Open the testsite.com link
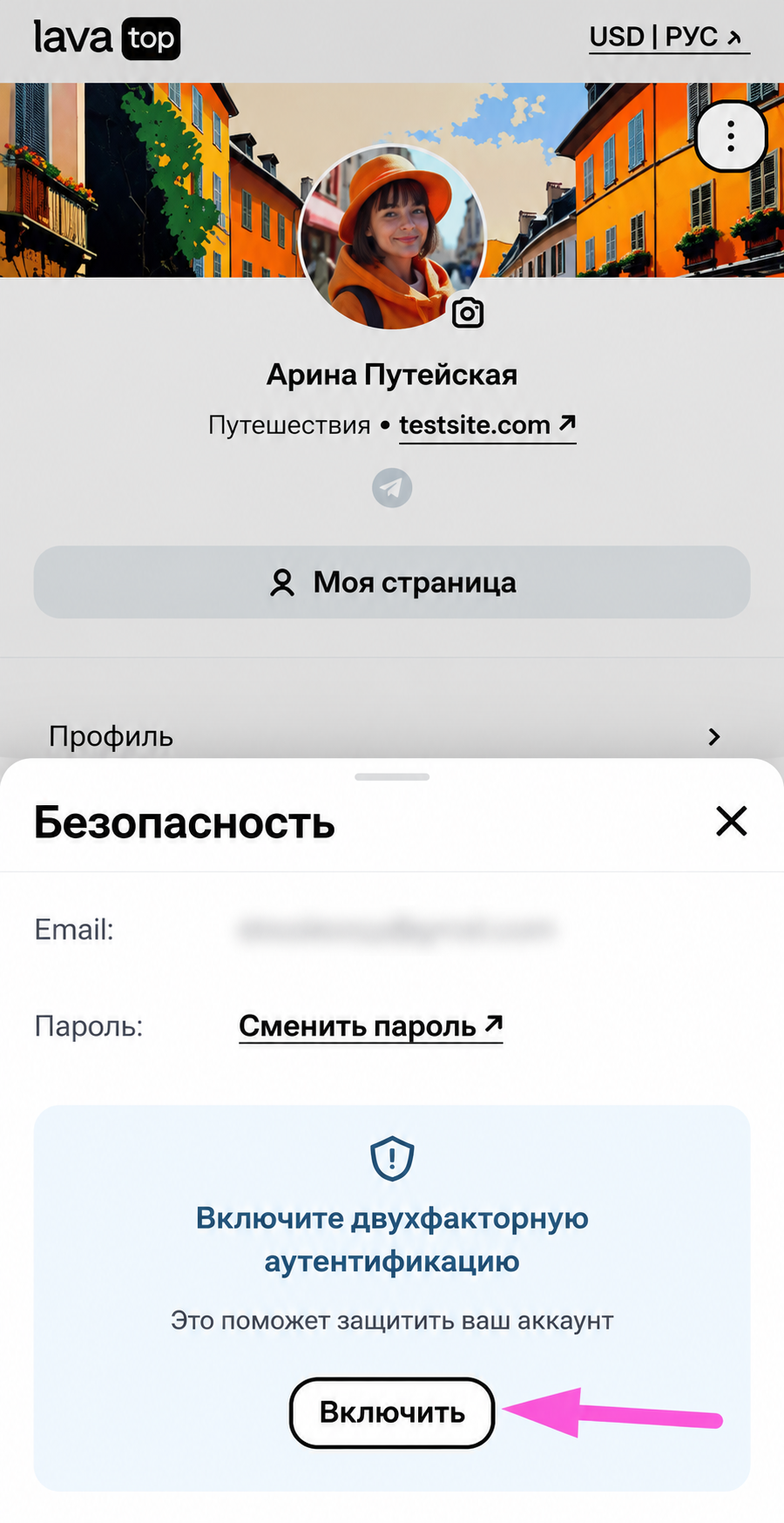Screen dimensions: 784x1523 coord(488,425)
